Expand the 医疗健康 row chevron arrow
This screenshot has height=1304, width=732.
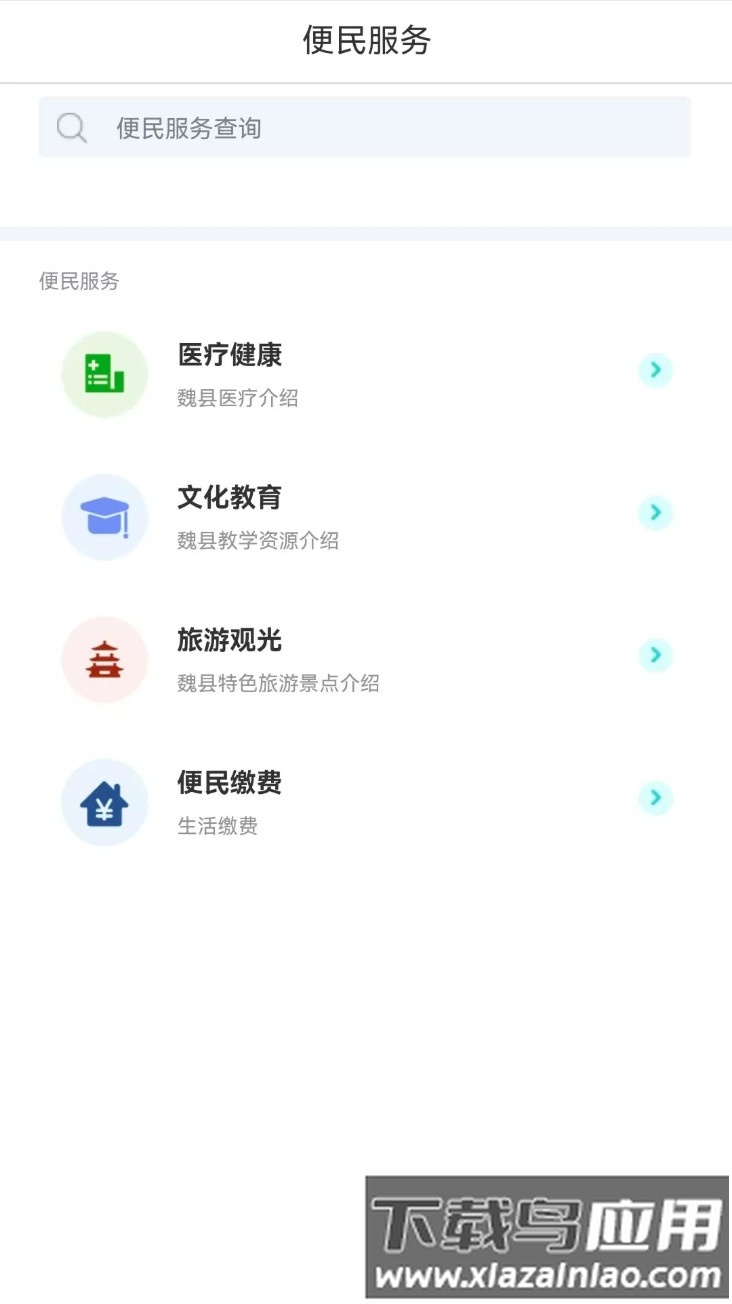point(655,370)
